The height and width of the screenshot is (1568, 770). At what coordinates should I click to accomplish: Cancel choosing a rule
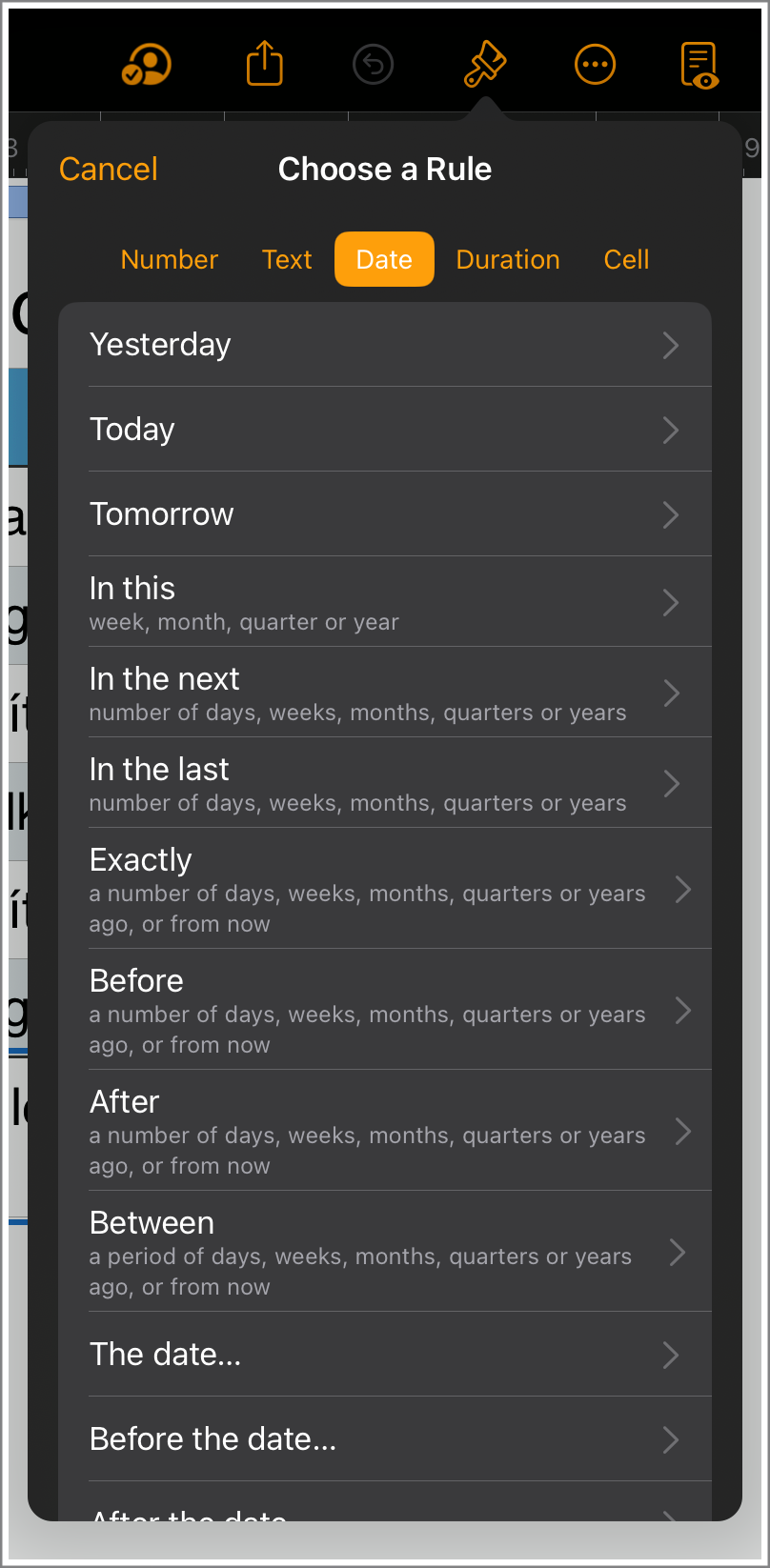pyautogui.click(x=109, y=169)
